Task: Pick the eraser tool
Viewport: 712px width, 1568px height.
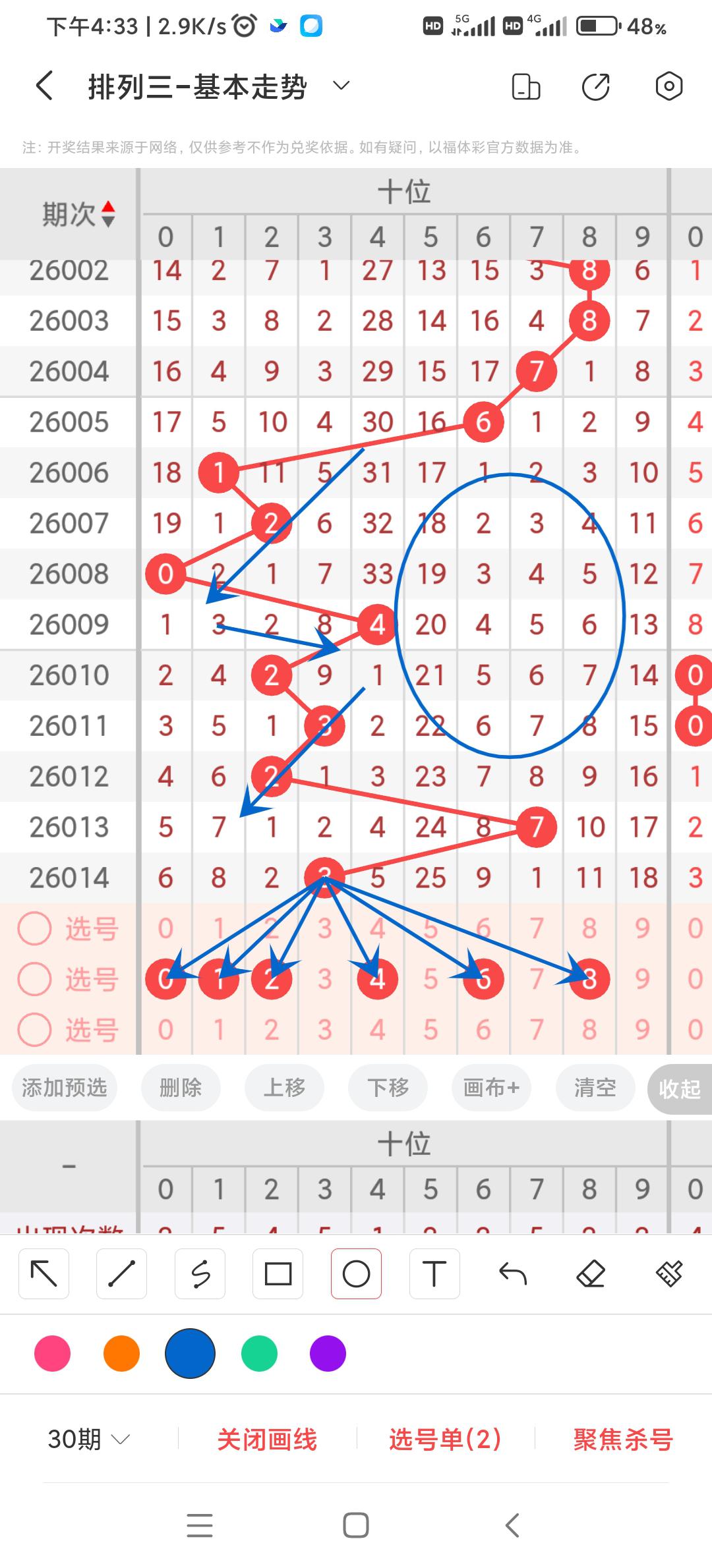Action: coord(591,1274)
